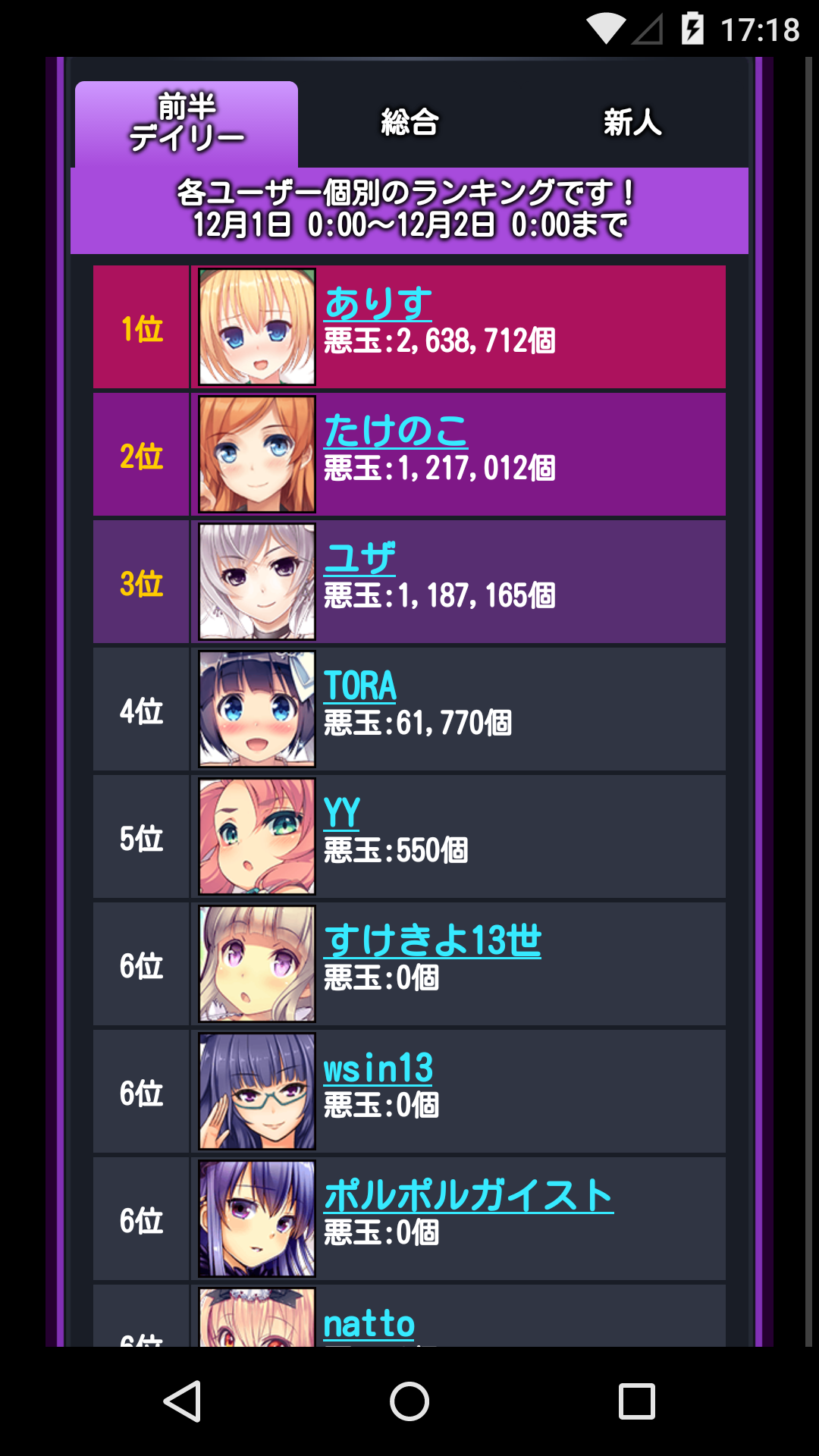Switch to the 総合 tab
Screen dimensions: 819x1456
pos(409,123)
